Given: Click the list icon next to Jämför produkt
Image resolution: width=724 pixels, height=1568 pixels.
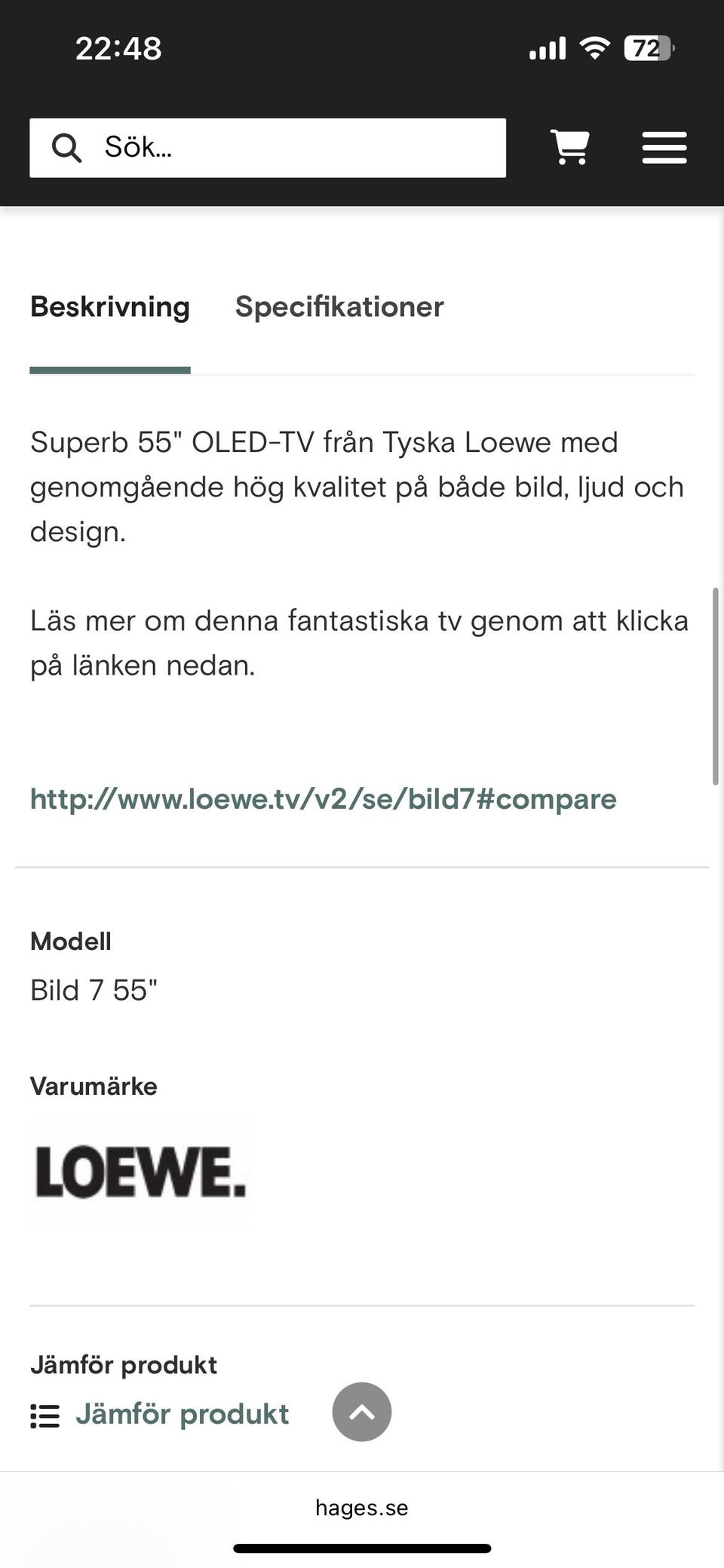Looking at the screenshot, I should tap(45, 1415).
